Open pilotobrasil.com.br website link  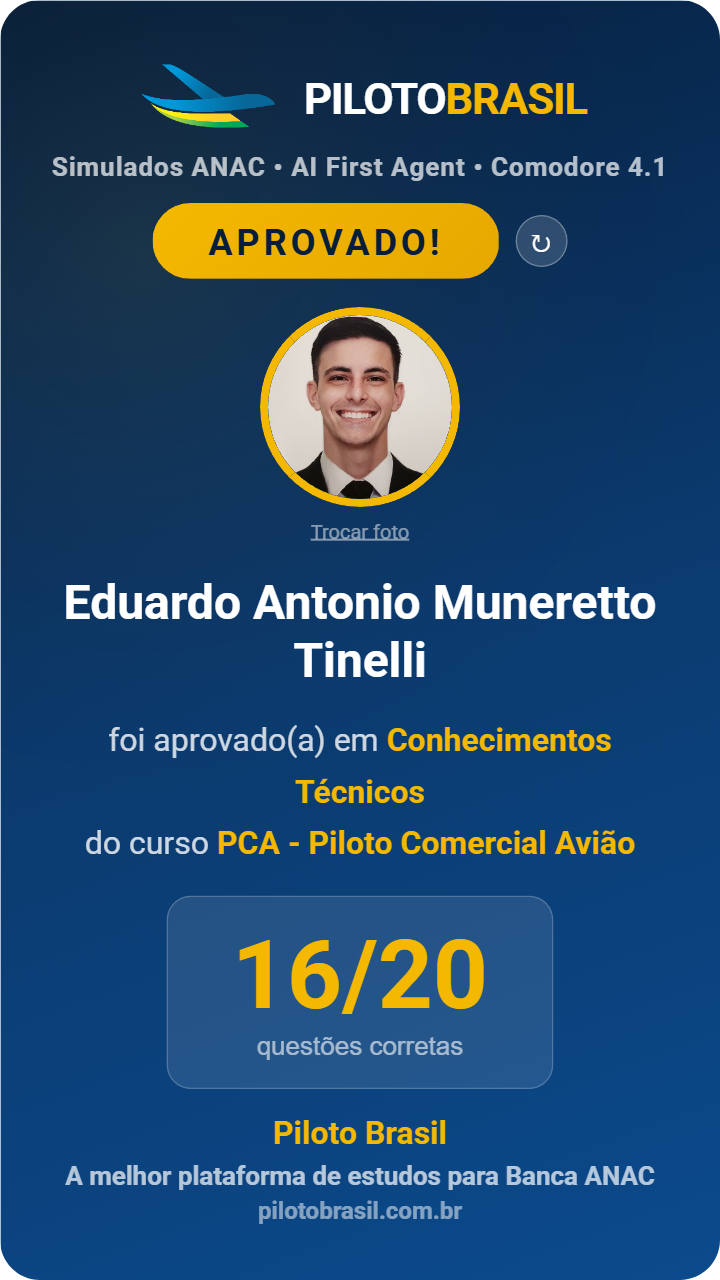tap(360, 1210)
